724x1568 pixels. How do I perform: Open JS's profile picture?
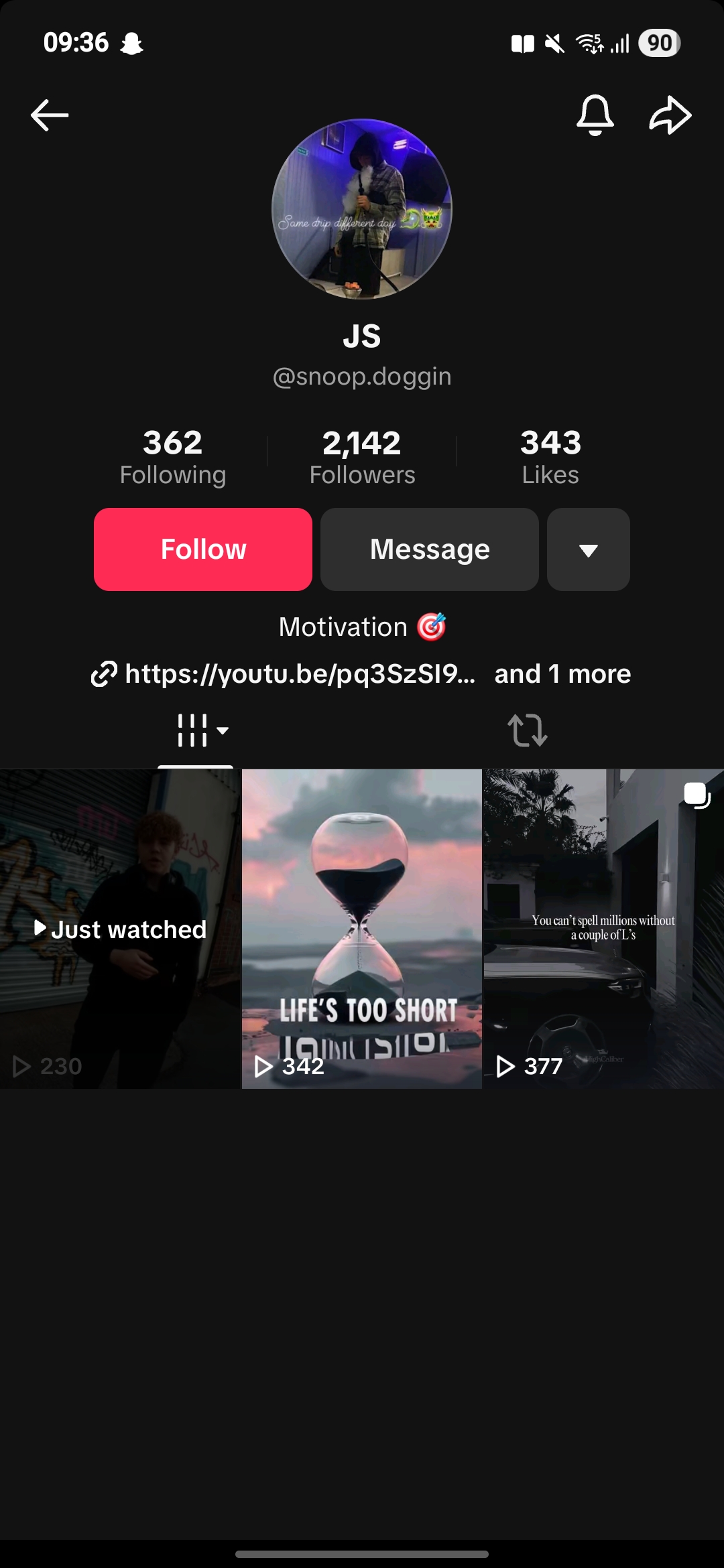point(362,209)
